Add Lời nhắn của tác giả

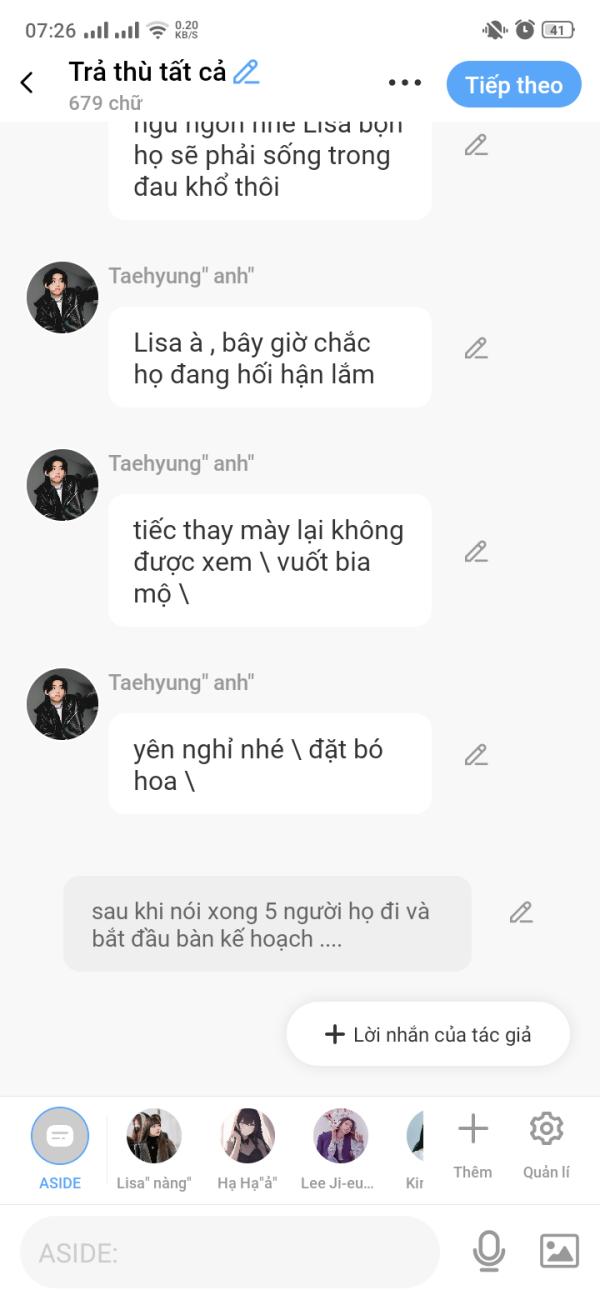pyautogui.click(x=428, y=1035)
